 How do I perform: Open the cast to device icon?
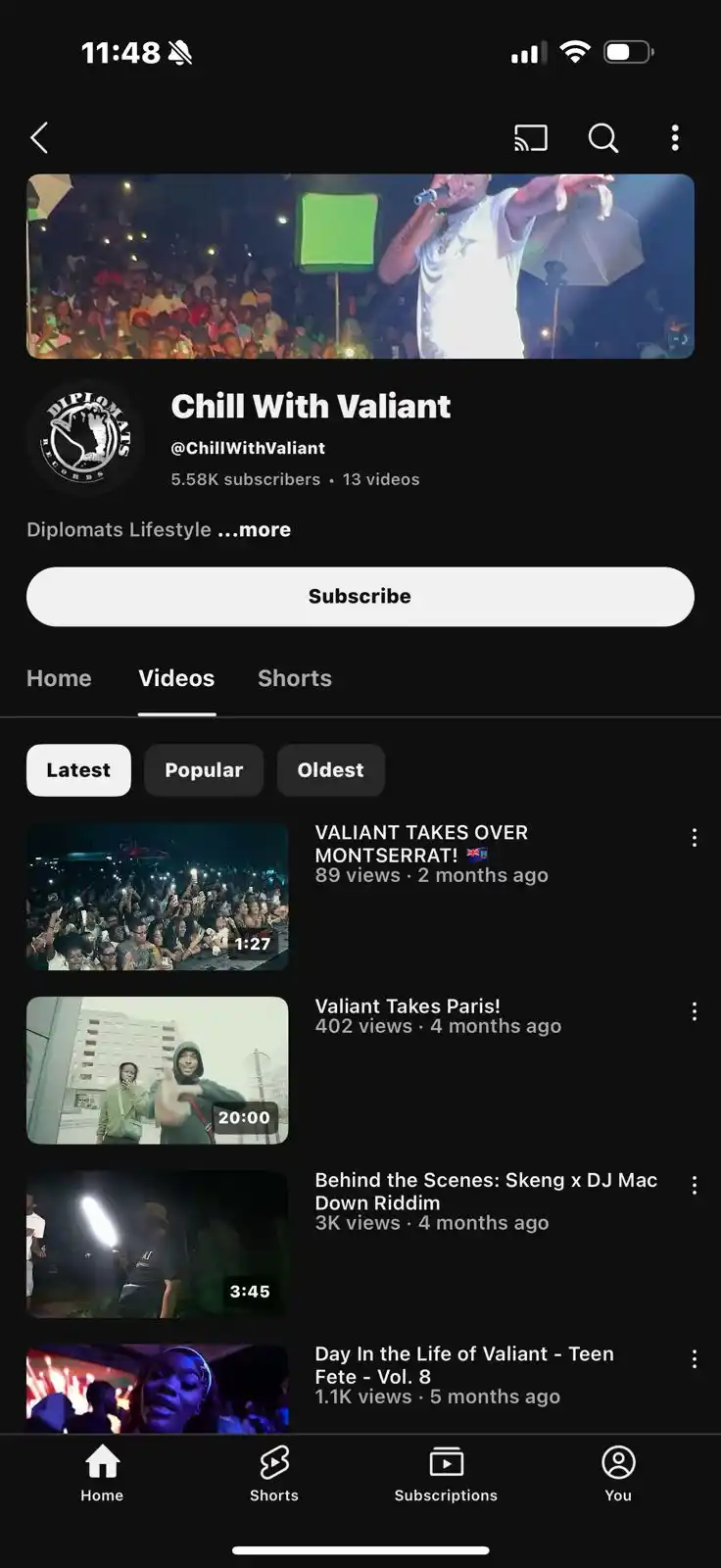pyautogui.click(x=530, y=138)
